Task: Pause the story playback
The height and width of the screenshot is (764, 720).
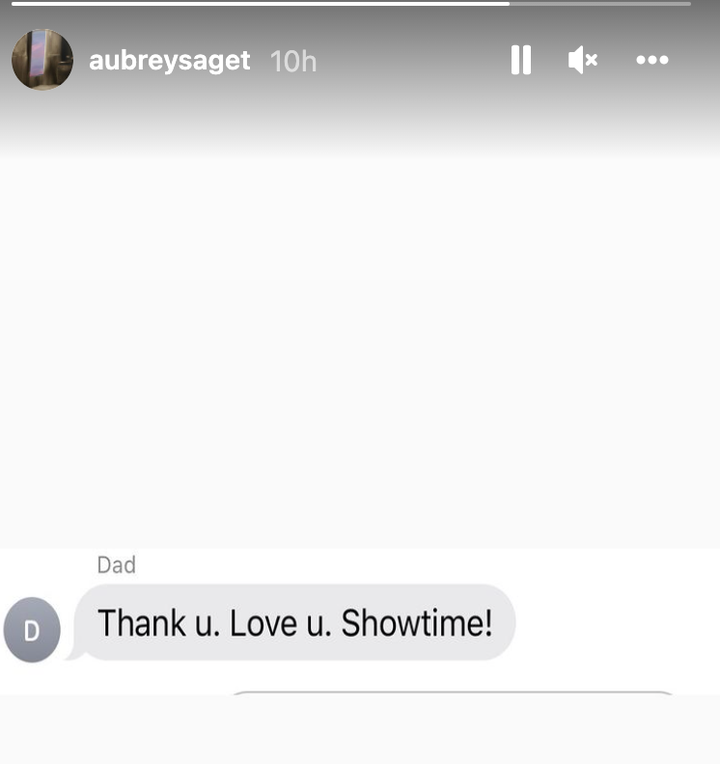Action: (521, 61)
